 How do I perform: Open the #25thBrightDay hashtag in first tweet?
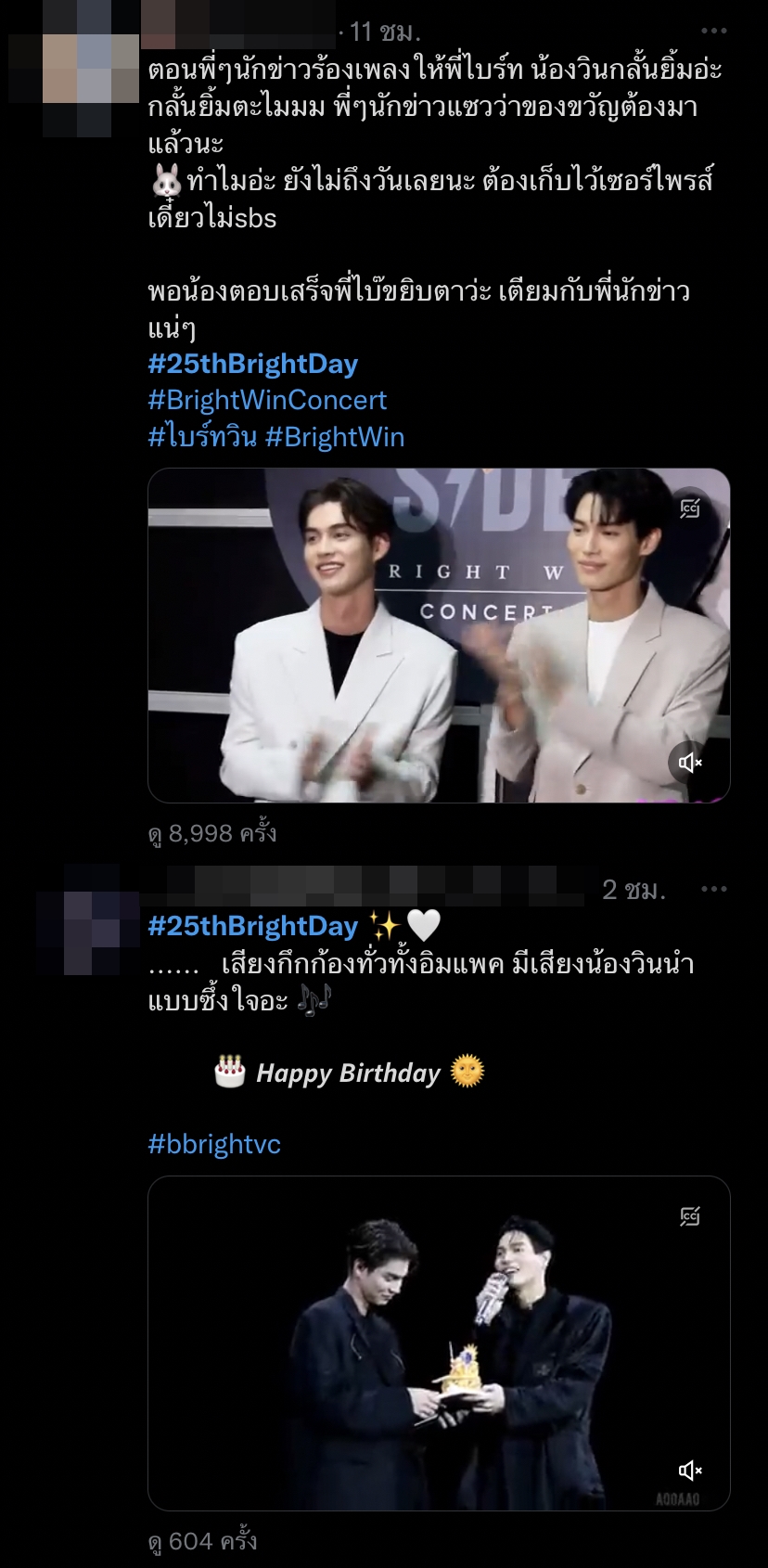pyautogui.click(x=250, y=364)
